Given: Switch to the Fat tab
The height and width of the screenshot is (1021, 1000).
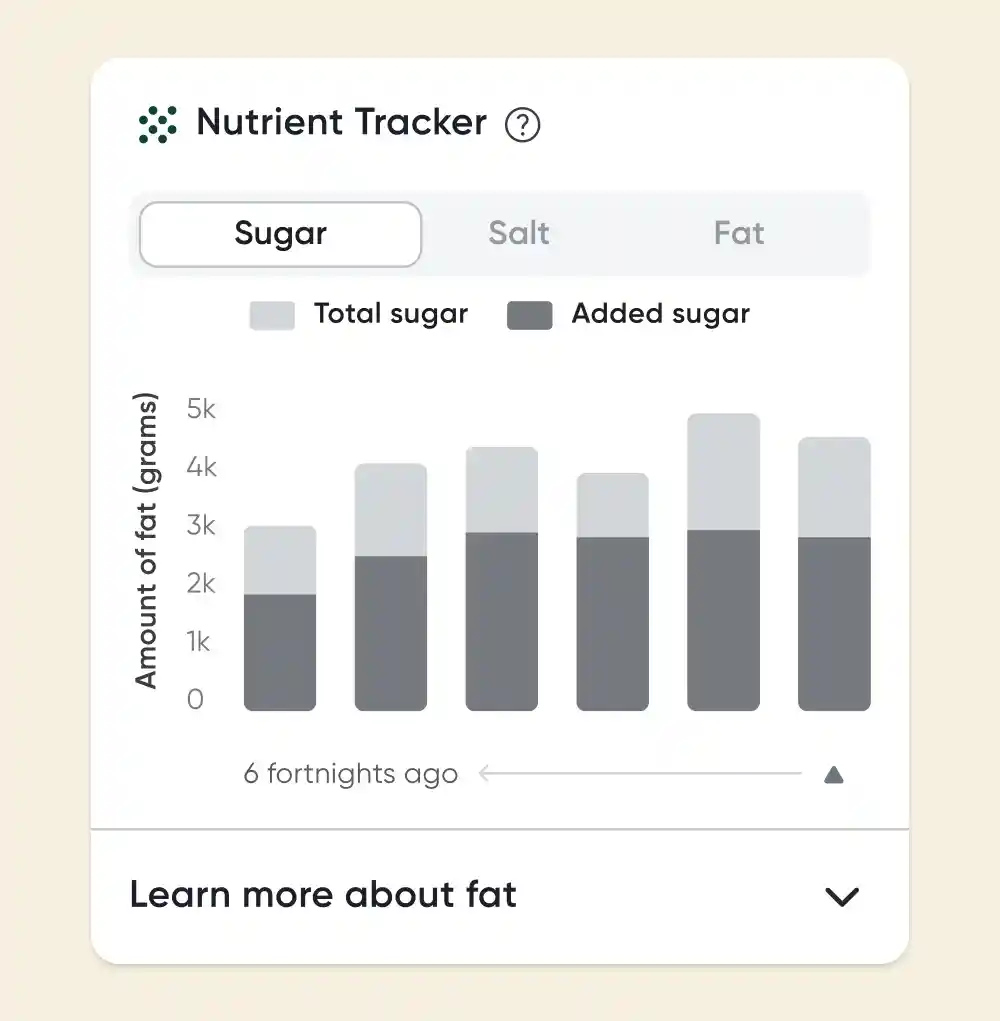Looking at the screenshot, I should (x=739, y=234).
